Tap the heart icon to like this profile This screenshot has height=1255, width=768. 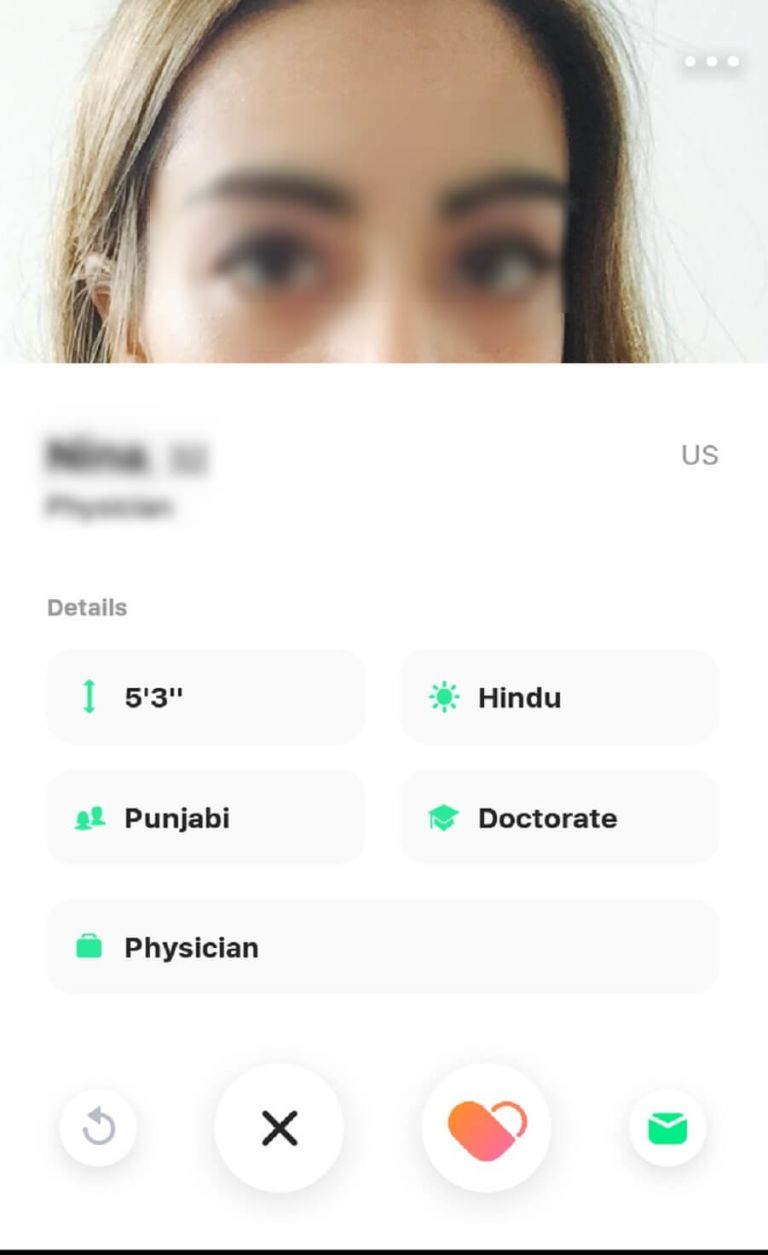(x=486, y=1126)
